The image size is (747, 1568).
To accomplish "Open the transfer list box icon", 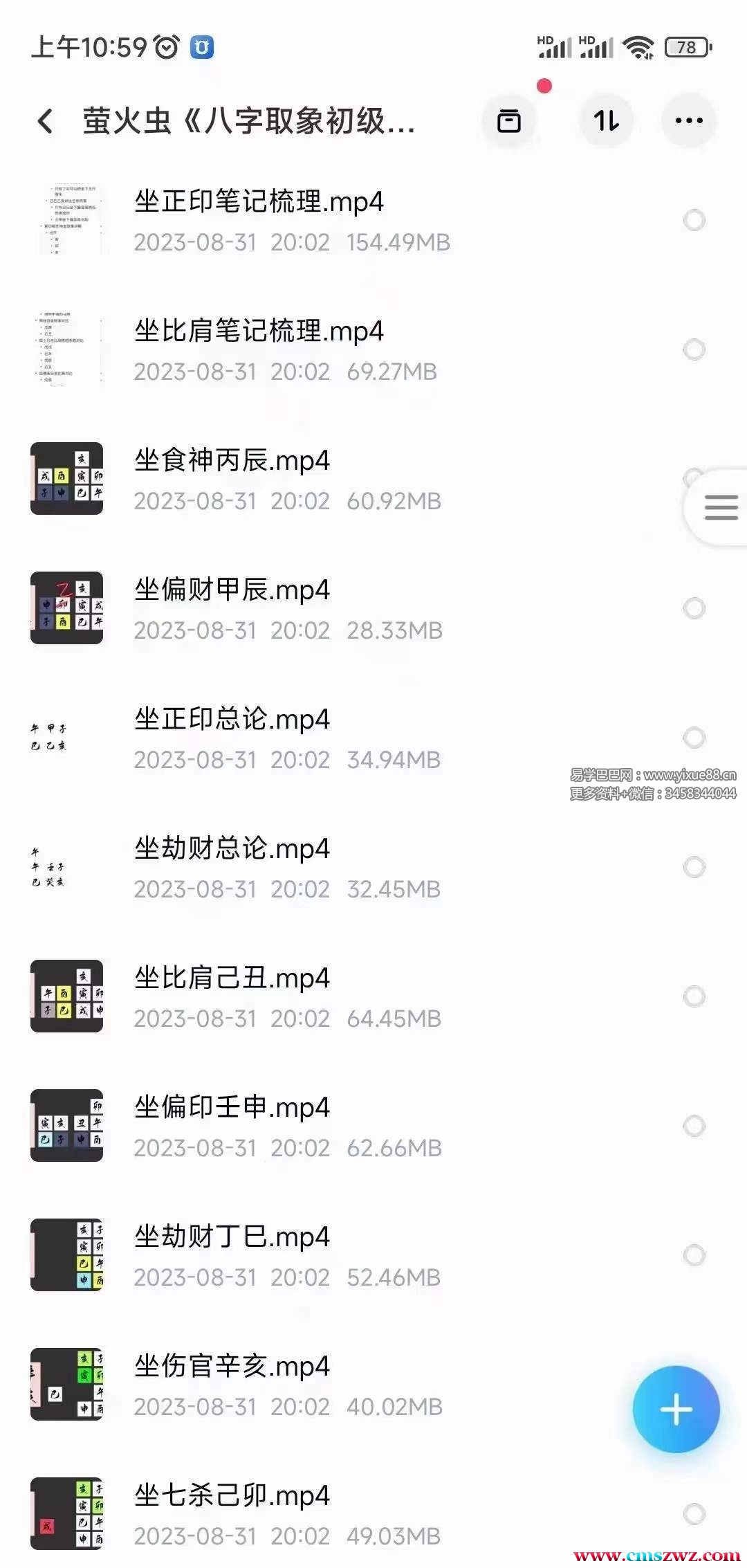I will point(509,122).
